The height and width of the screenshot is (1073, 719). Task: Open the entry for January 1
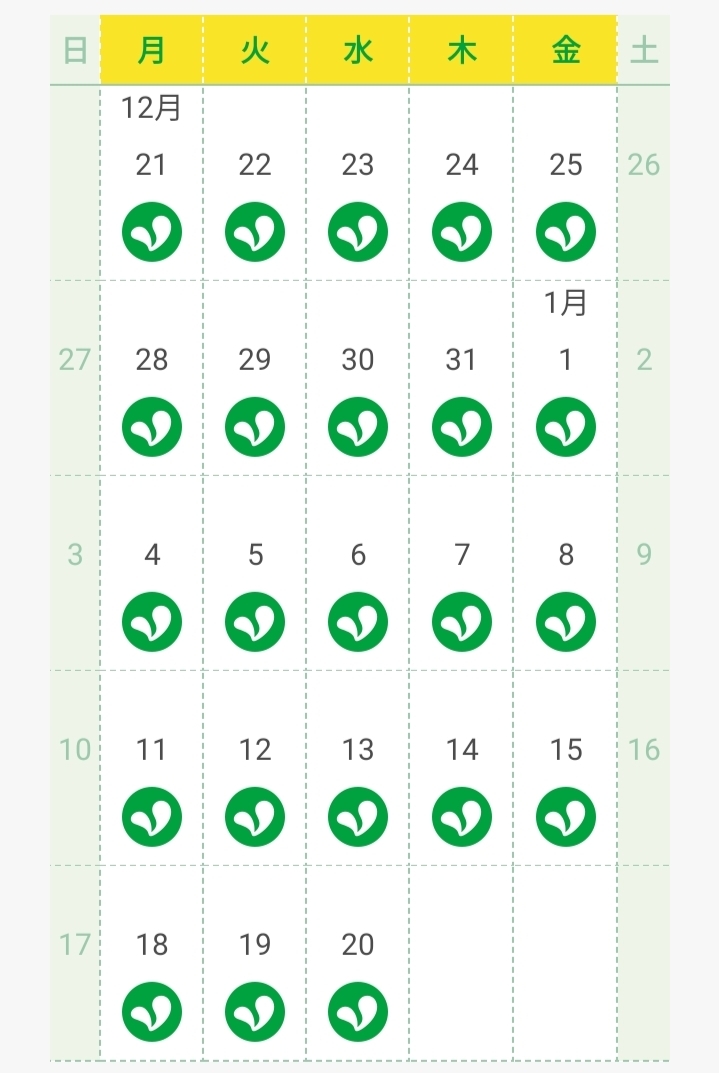point(566,427)
